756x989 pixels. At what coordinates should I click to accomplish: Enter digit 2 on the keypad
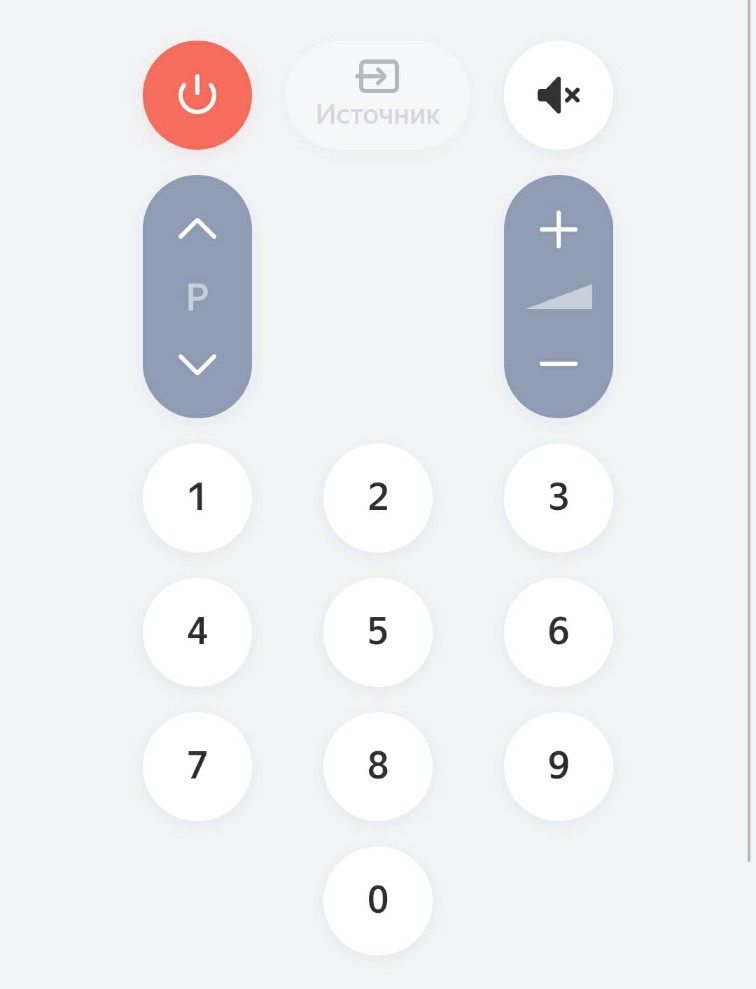click(x=378, y=497)
